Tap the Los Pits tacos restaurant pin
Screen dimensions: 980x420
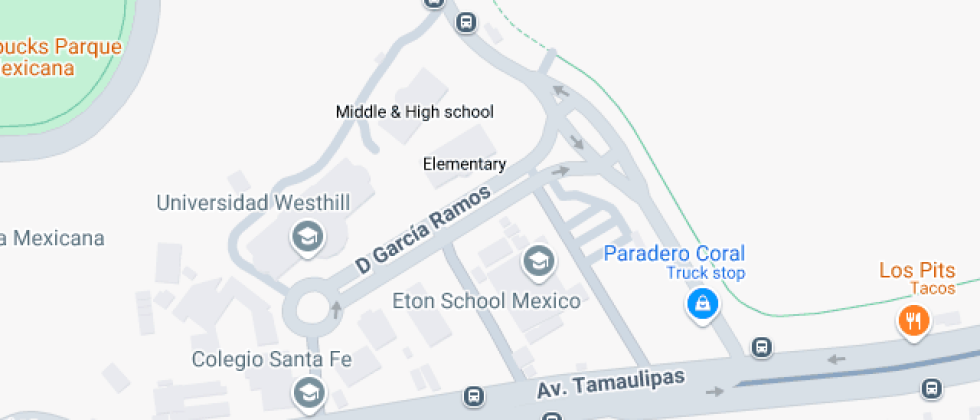coord(912,321)
